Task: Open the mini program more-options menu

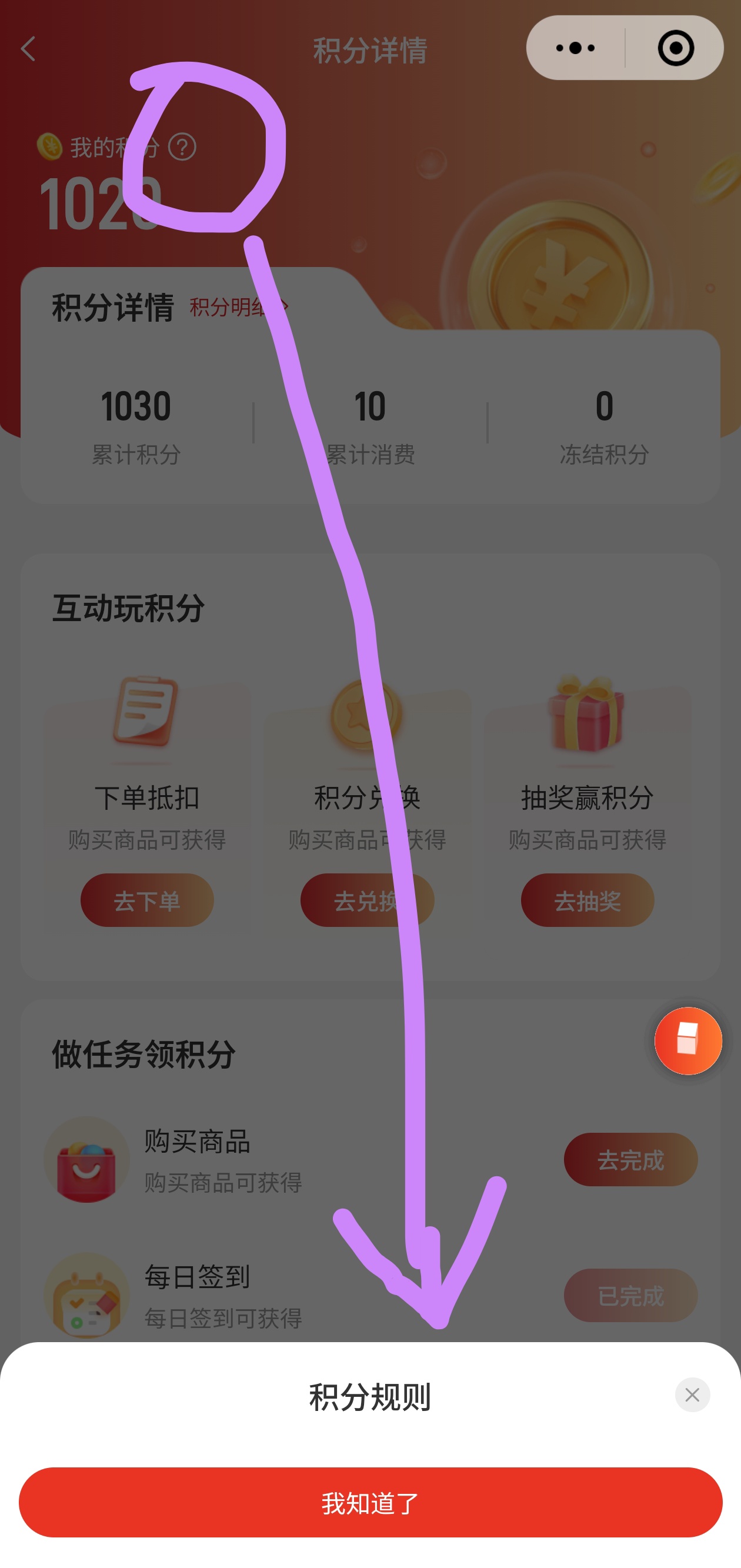Action: [x=575, y=48]
